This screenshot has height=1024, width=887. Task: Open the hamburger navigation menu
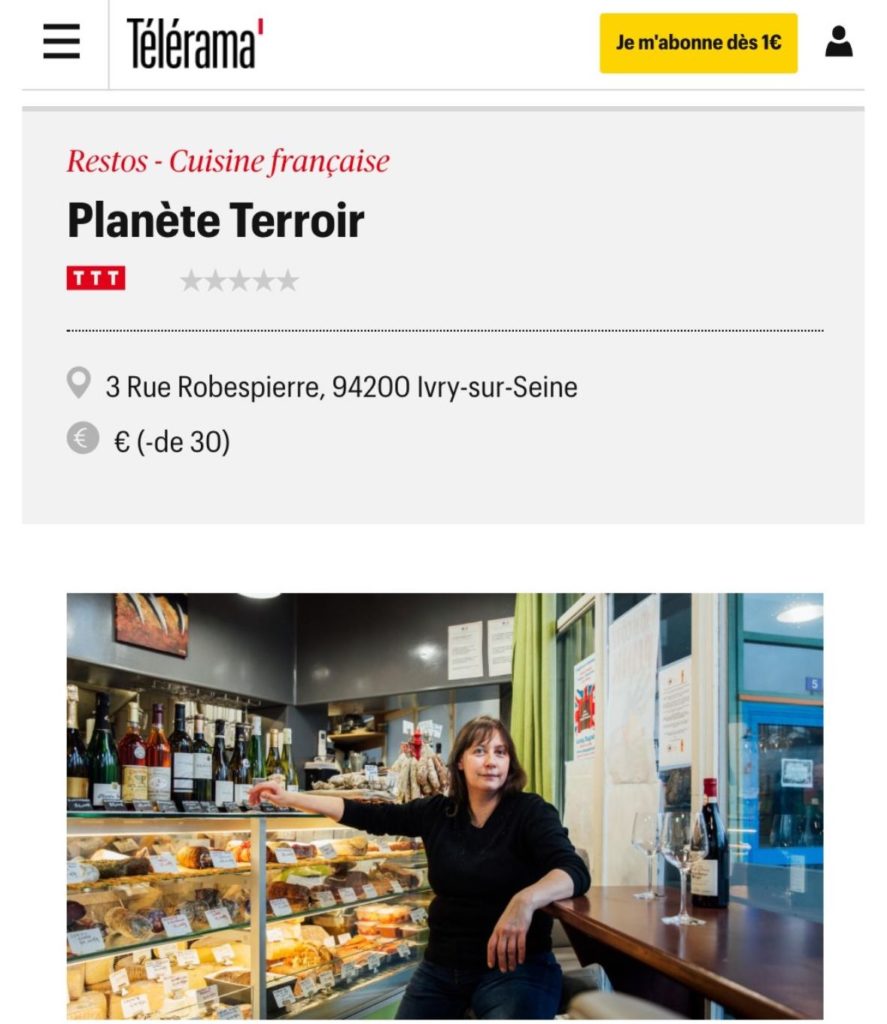tap(61, 42)
